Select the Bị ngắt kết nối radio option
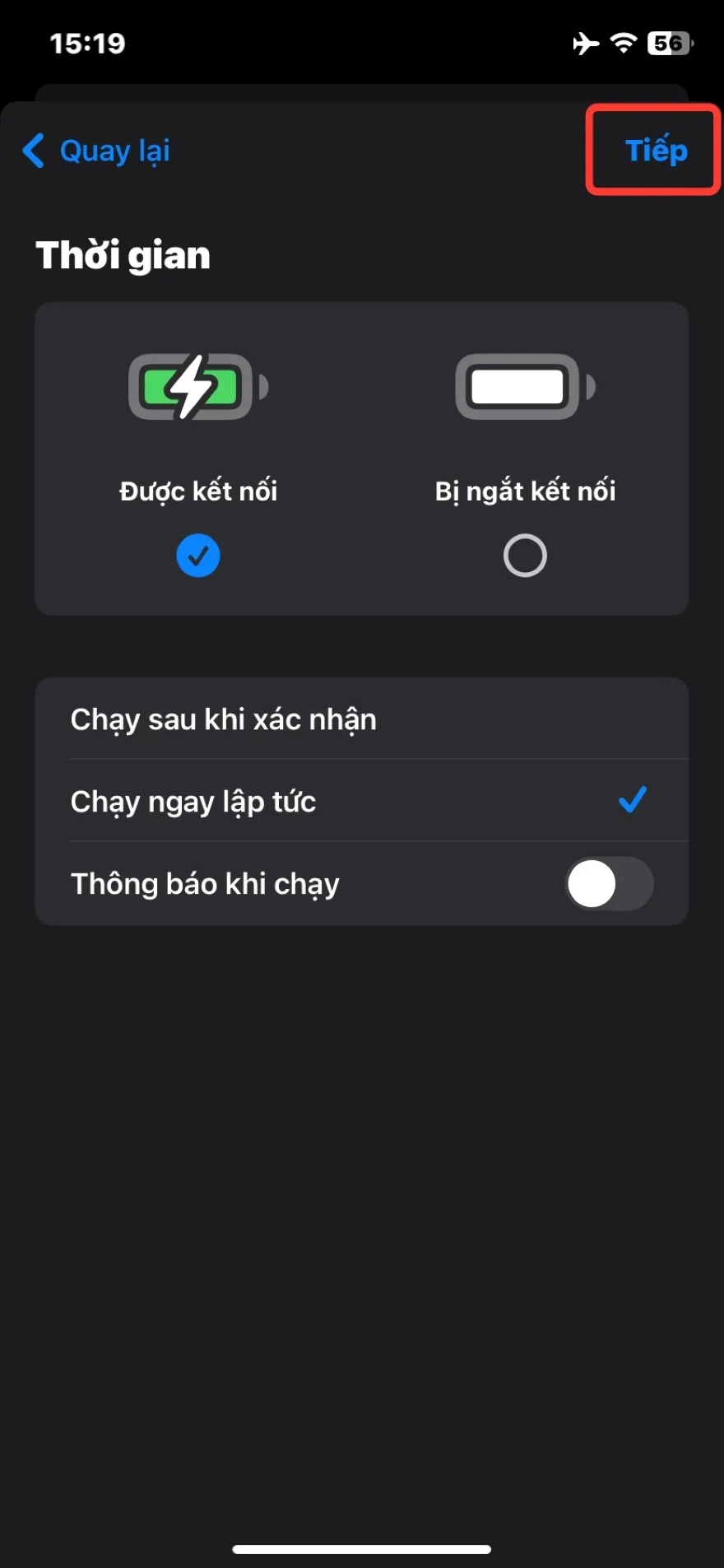724x1568 pixels. click(524, 556)
